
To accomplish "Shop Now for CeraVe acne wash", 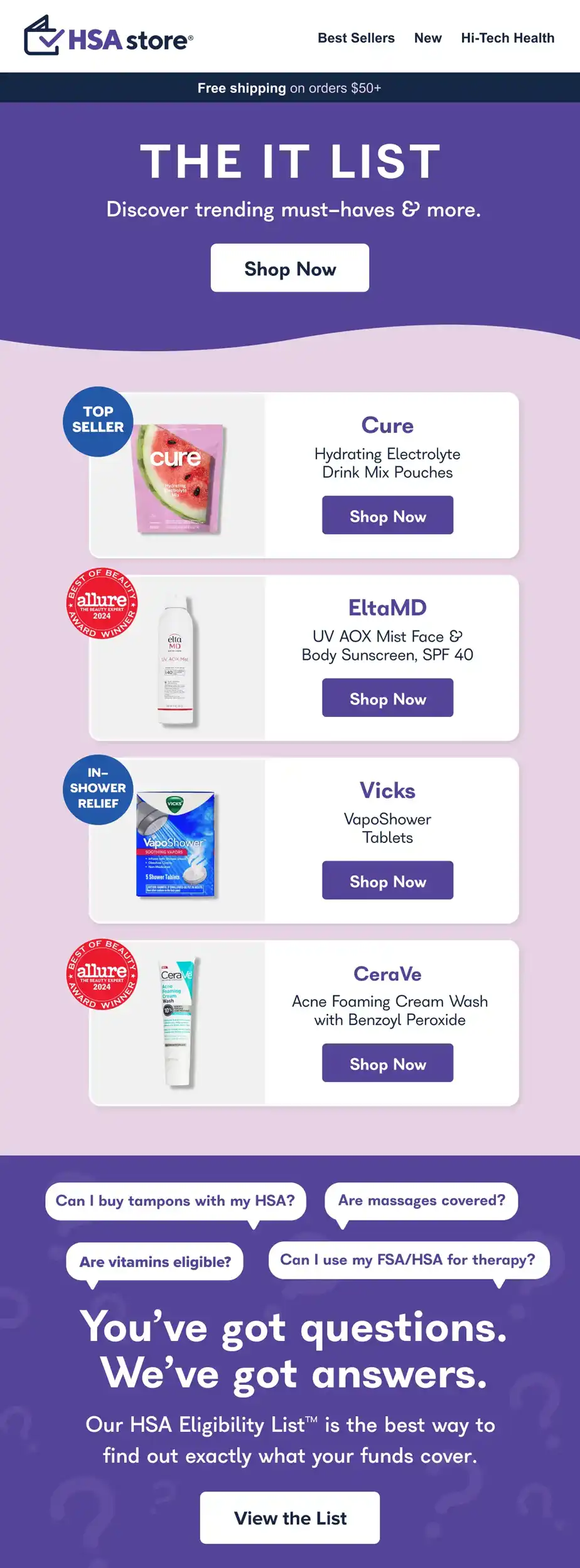I will tap(387, 1063).
